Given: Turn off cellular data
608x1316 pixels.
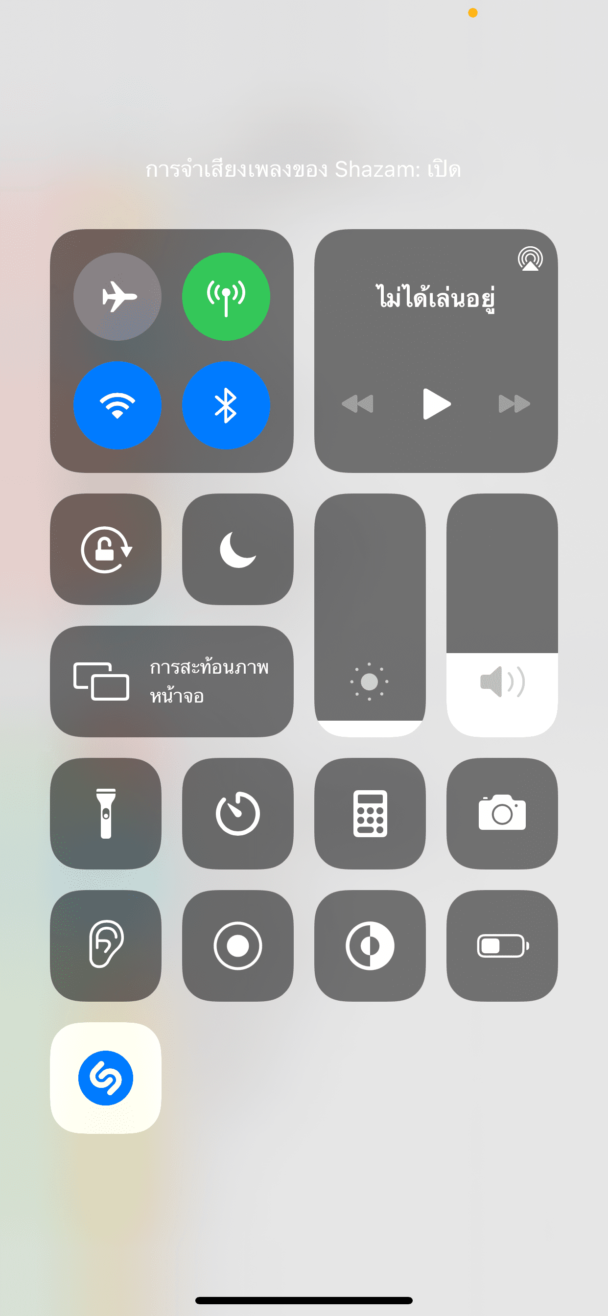Looking at the screenshot, I should 226,297.
